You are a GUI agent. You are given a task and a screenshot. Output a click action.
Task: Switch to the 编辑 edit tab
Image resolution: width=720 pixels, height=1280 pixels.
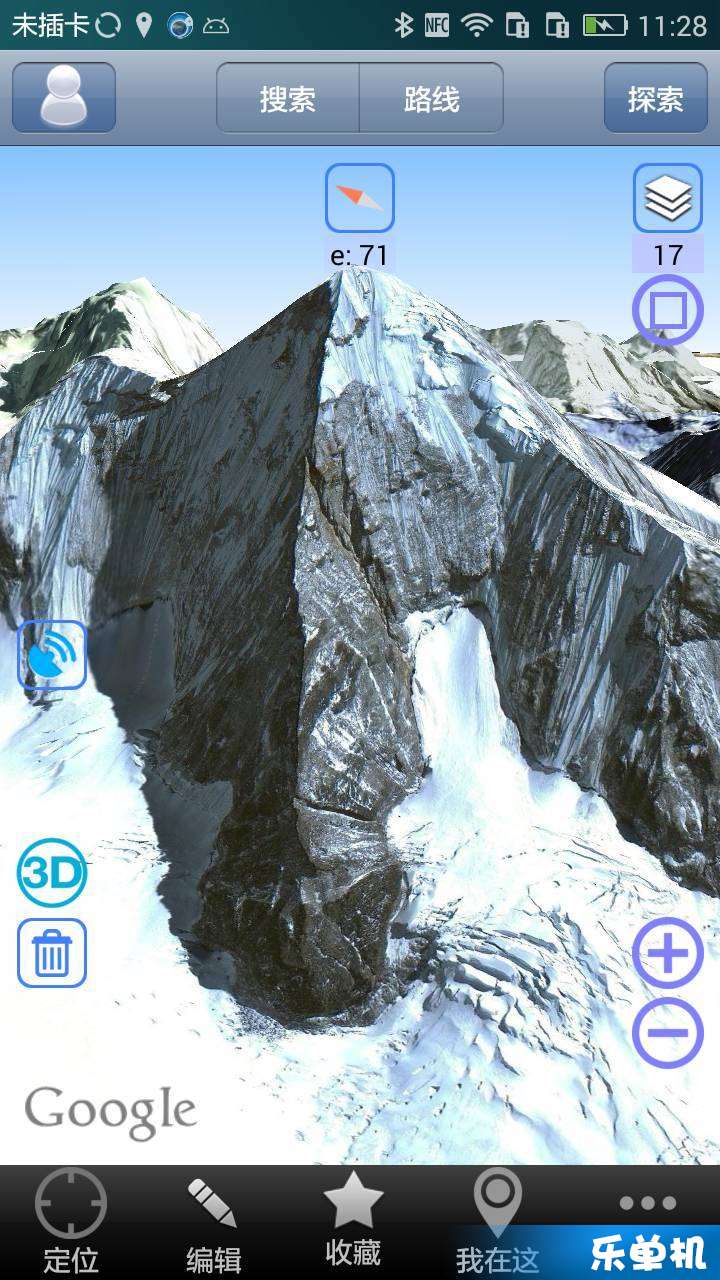[213, 1222]
